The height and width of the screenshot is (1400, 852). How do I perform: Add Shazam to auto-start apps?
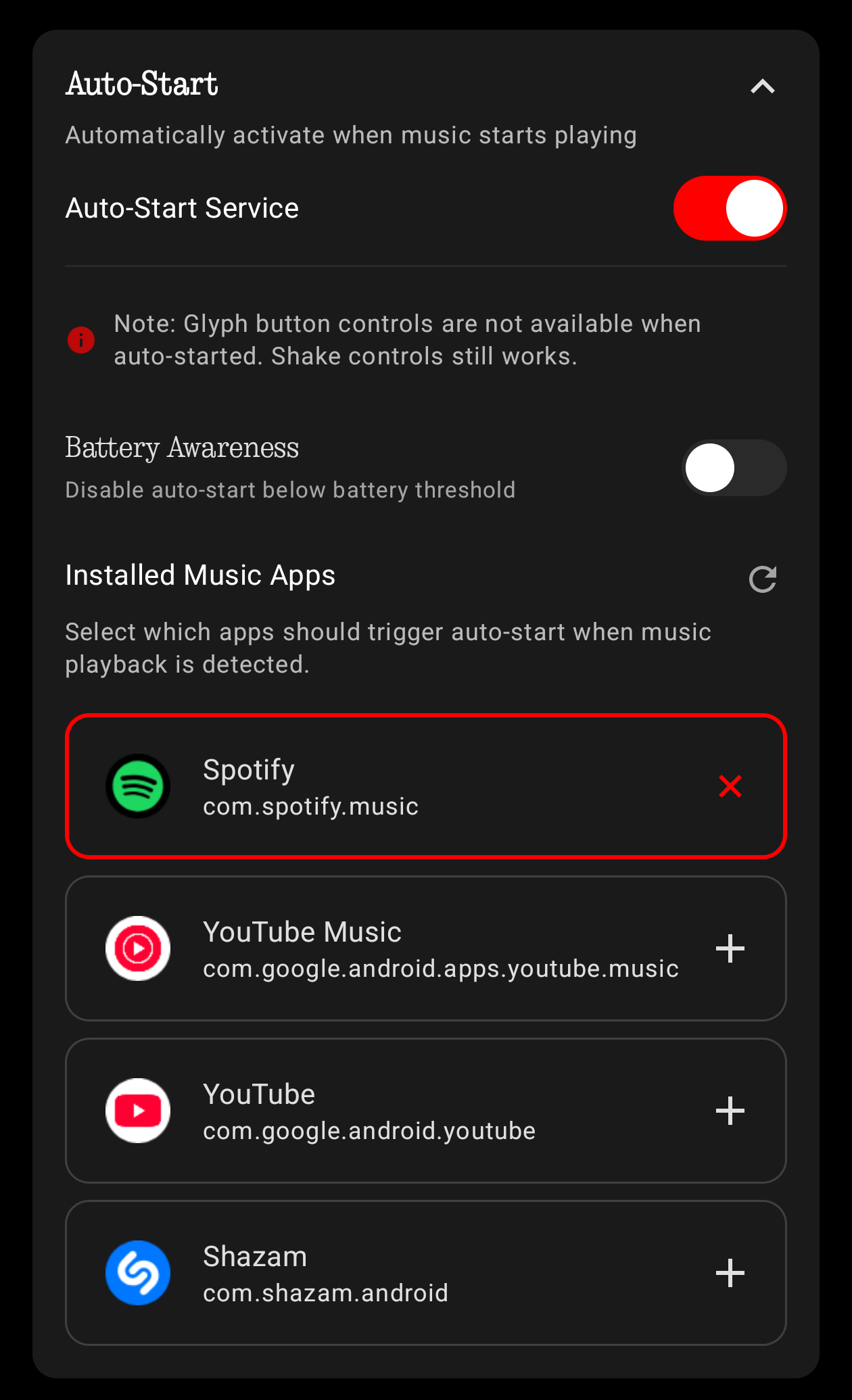[730, 1273]
